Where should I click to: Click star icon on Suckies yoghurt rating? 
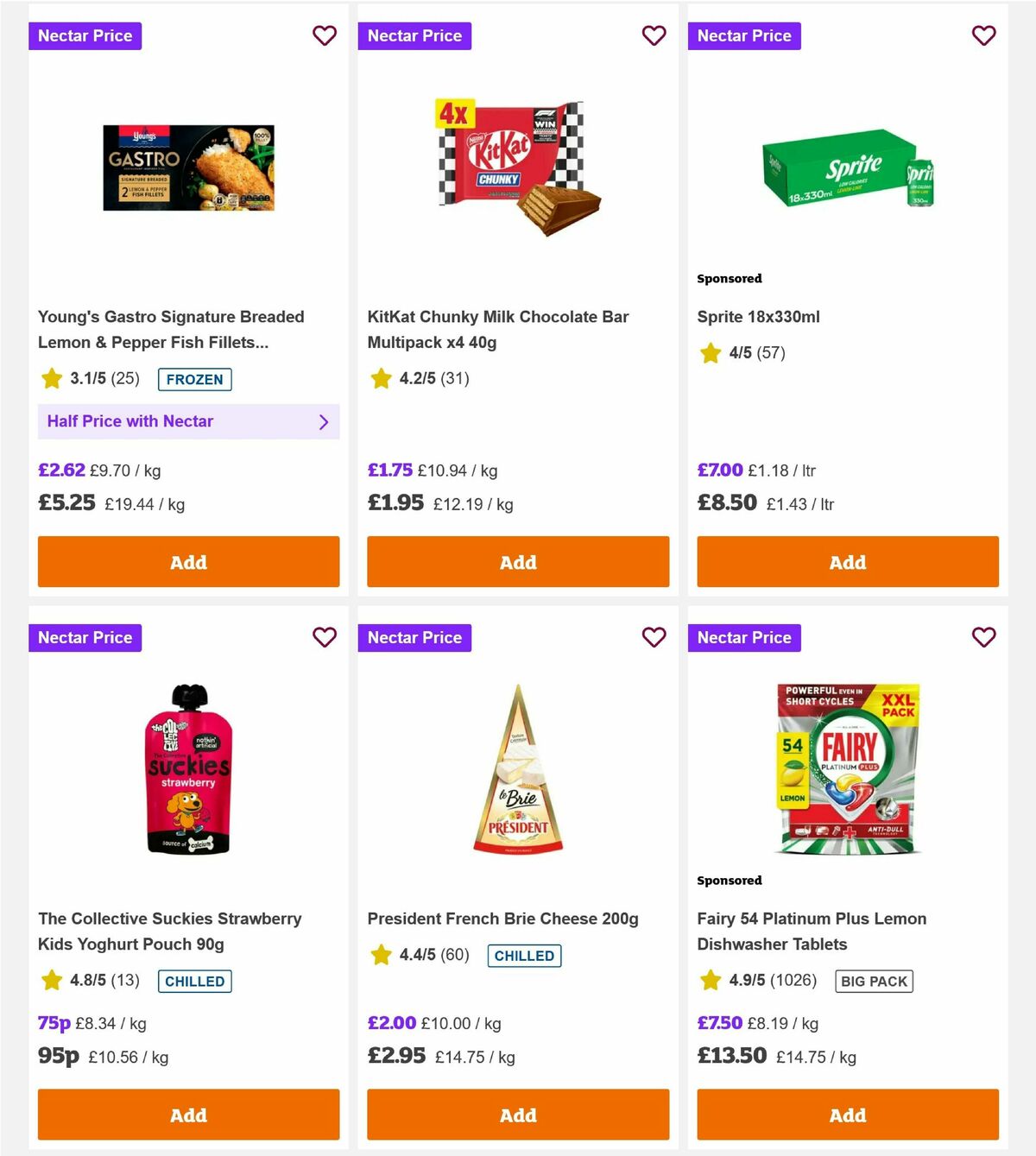coord(51,980)
